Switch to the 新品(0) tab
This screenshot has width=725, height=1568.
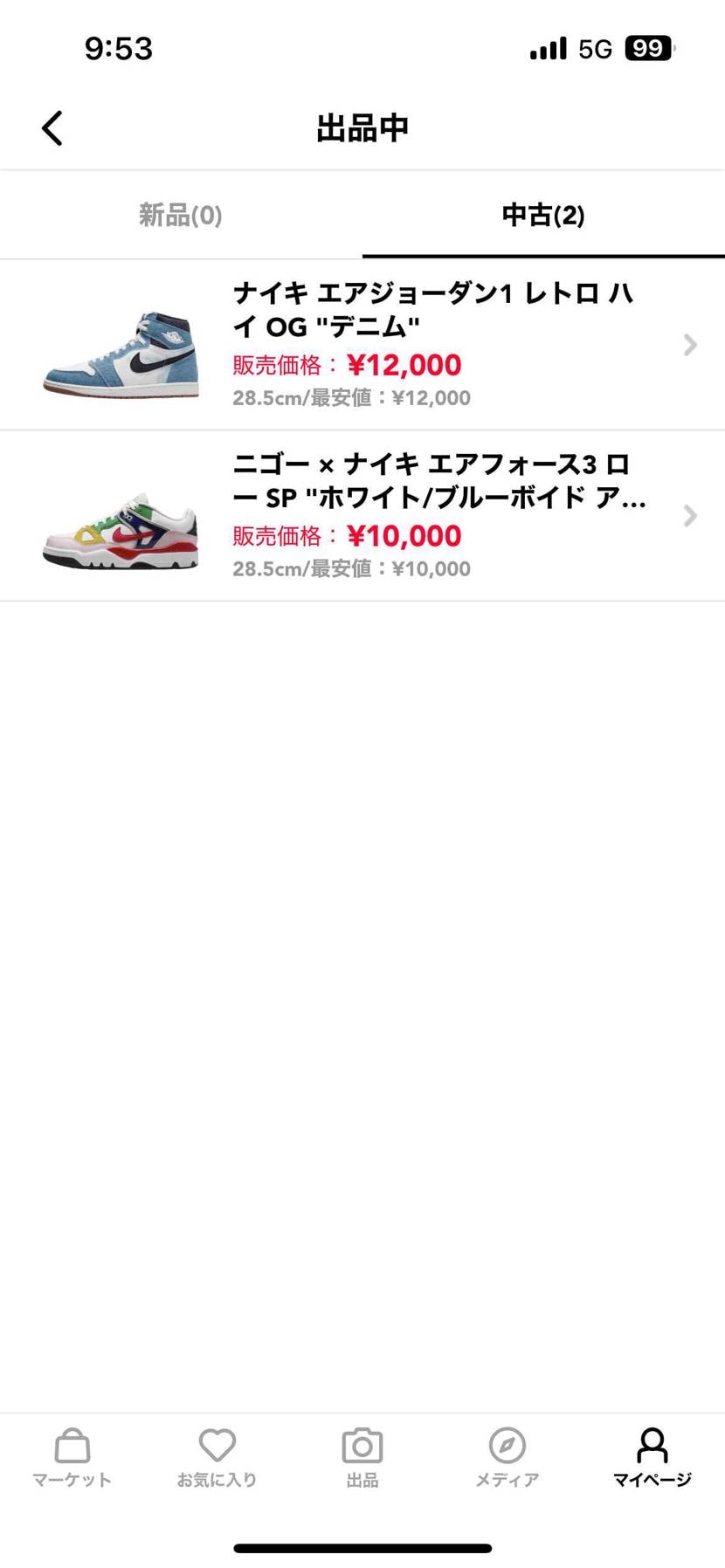[181, 215]
